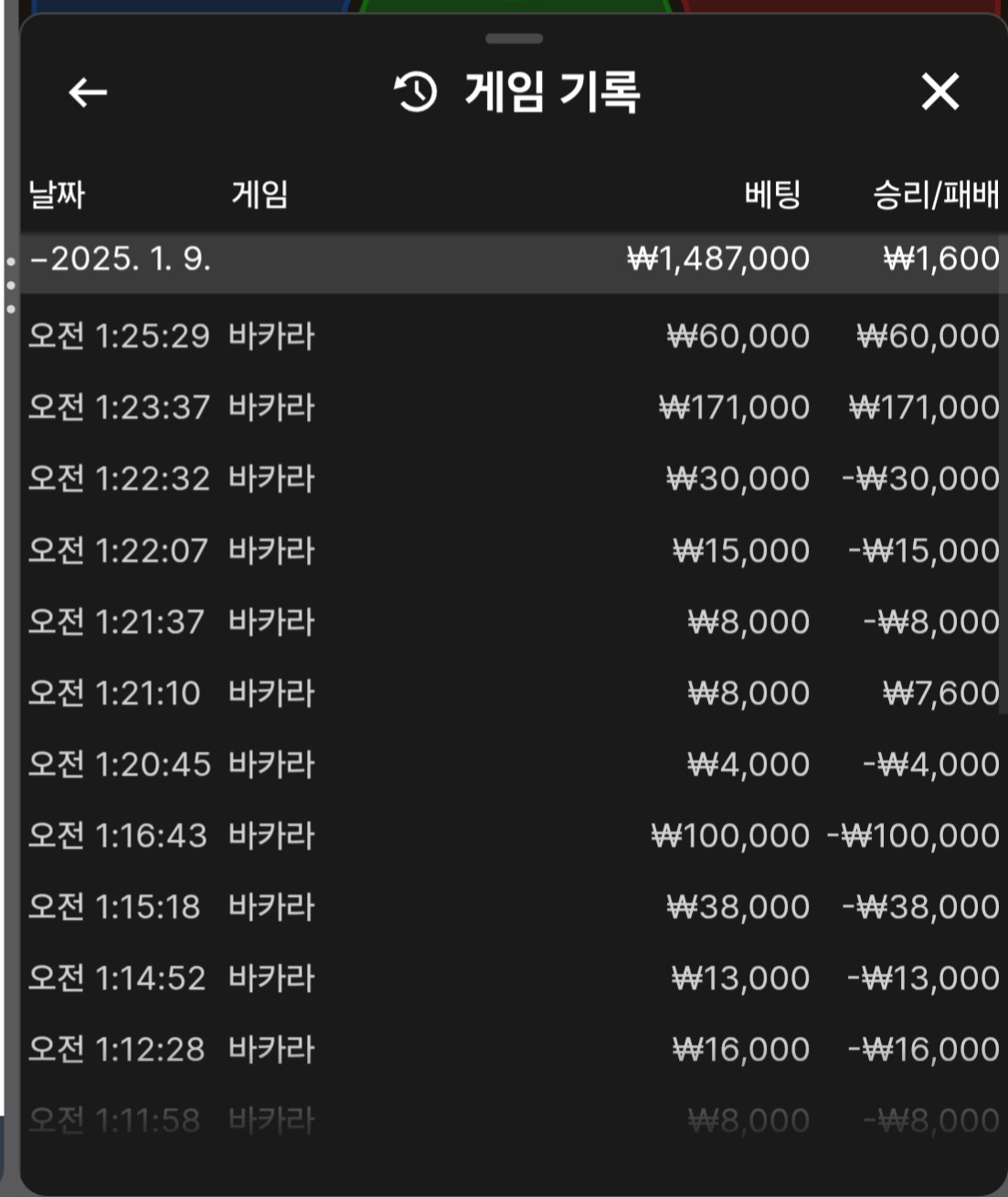Collapse the 2025. 1. 9. date group
The height and width of the screenshot is (1197, 1008).
coord(121,260)
